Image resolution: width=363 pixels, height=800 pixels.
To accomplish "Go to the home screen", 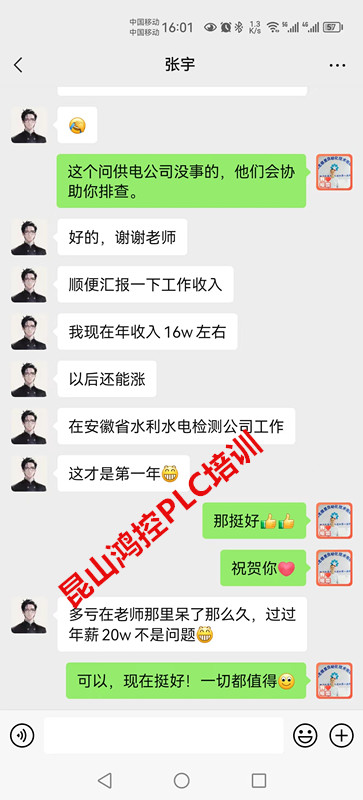I will [181, 780].
